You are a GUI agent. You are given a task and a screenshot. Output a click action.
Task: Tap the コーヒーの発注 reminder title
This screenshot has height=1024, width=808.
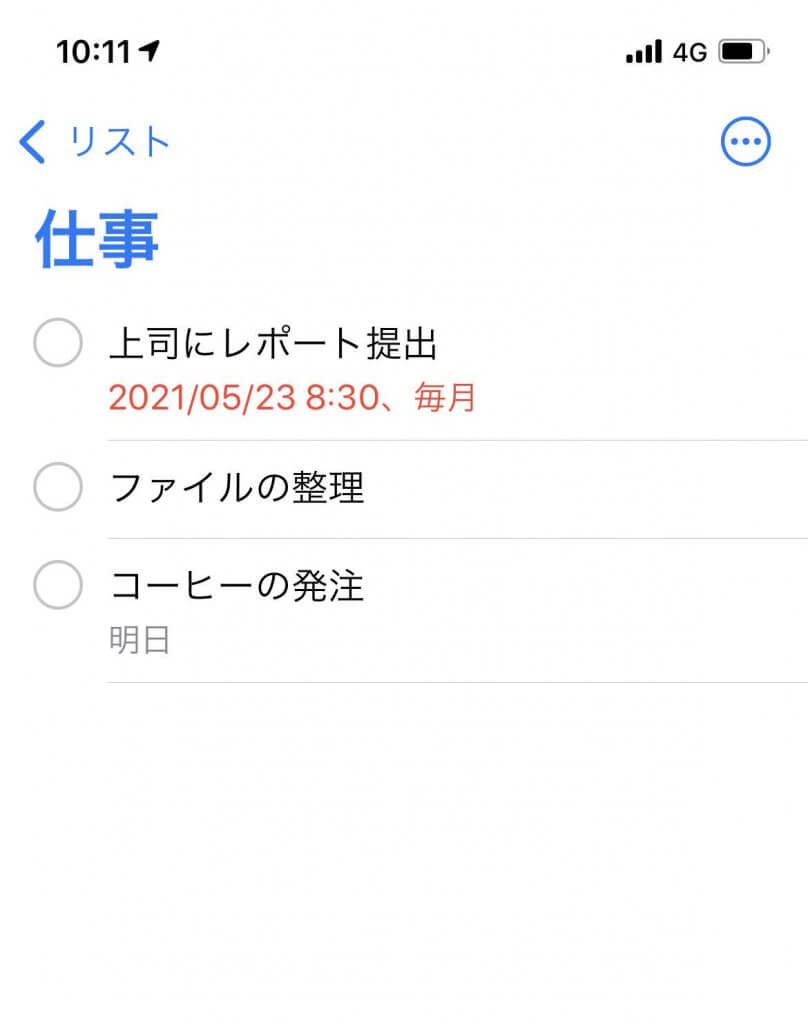coord(237,586)
